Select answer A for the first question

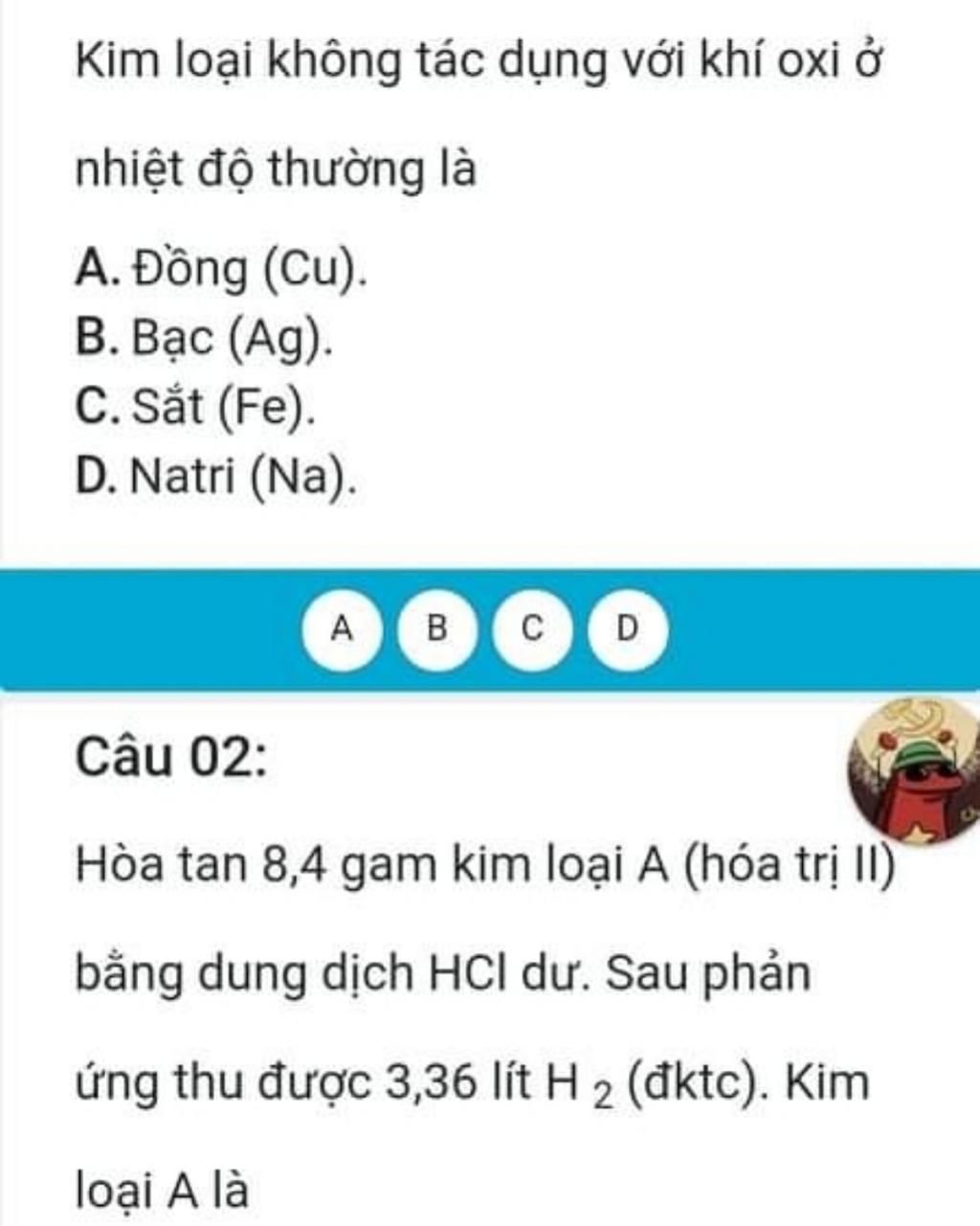pos(342,629)
